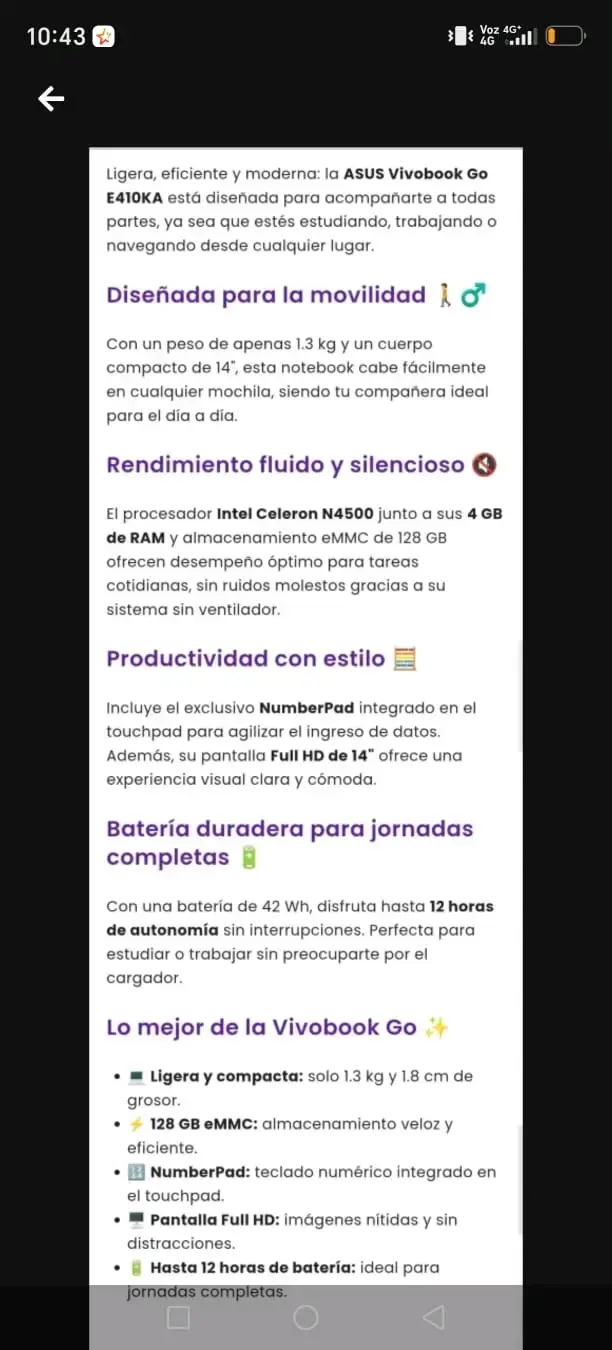Screen dimensions: 612x1350
Task: Go to the home screen via navigation bar
Action: (306, 1317)
